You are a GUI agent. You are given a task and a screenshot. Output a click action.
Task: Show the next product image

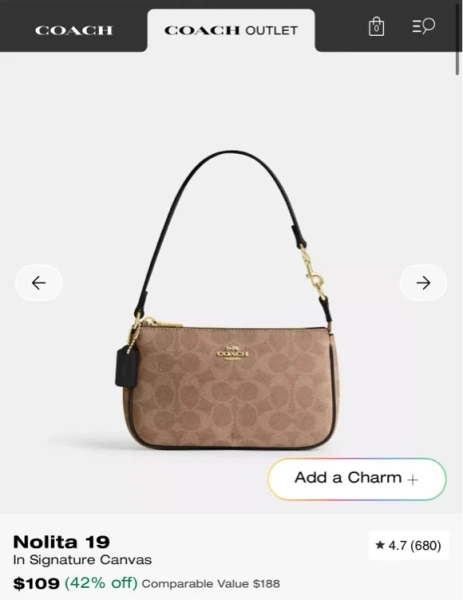click(423, 283)
